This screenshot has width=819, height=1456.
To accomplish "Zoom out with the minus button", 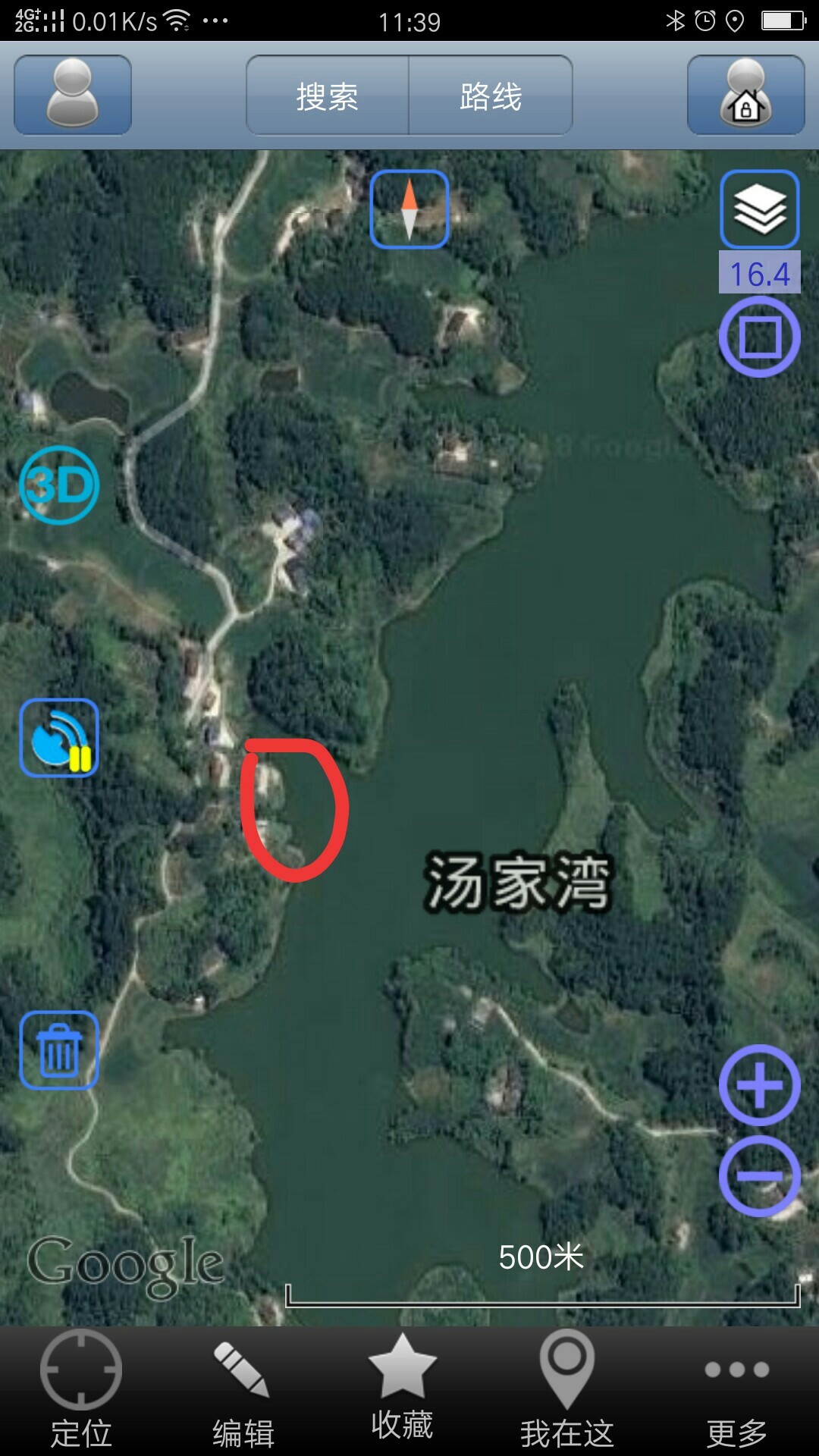I will [x=759, y=1176].
